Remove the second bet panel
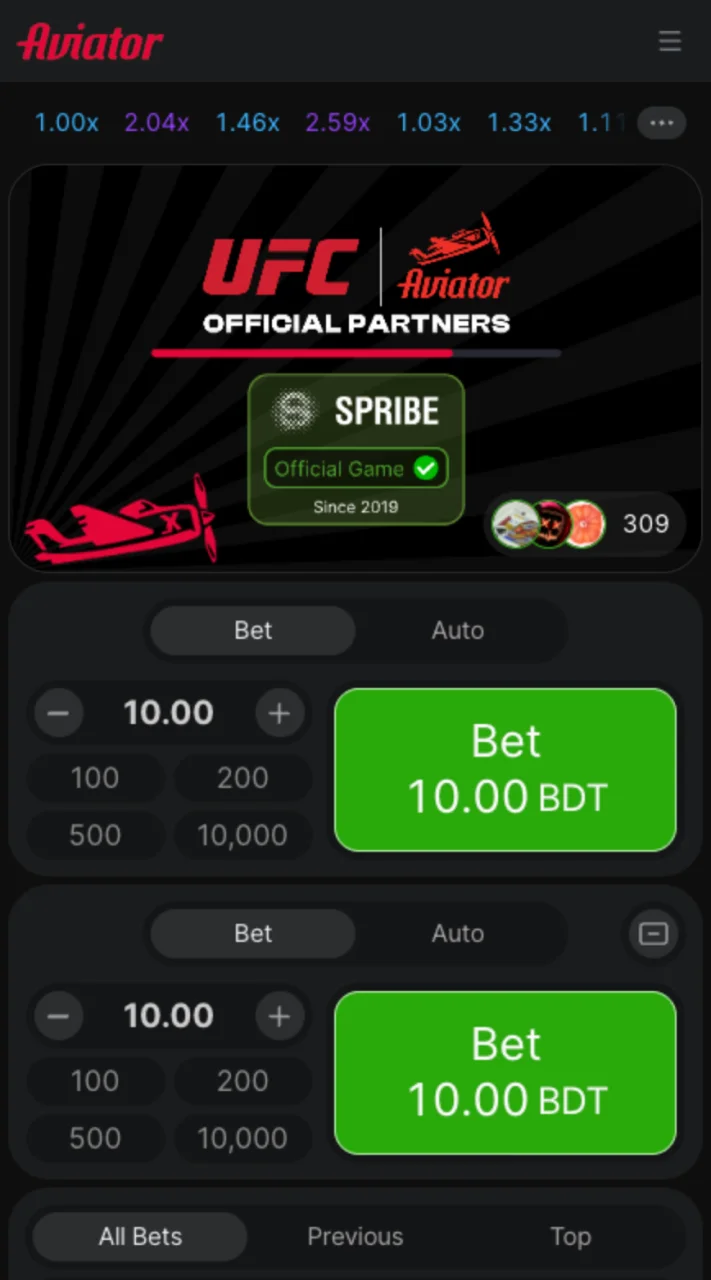This screenshot has width=711, height=1280. click(653, 933)
